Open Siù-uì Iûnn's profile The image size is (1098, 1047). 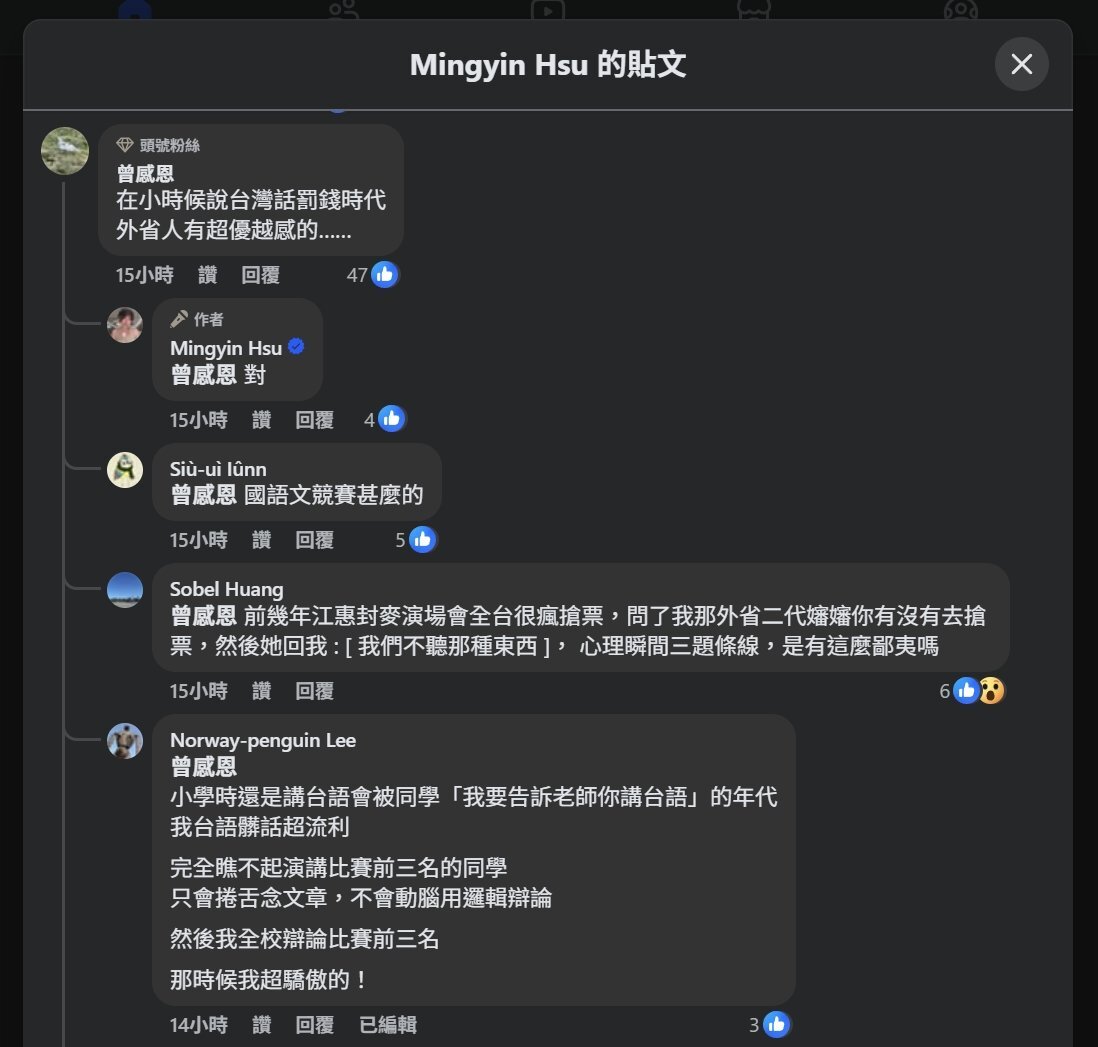(x=218, y=469)
